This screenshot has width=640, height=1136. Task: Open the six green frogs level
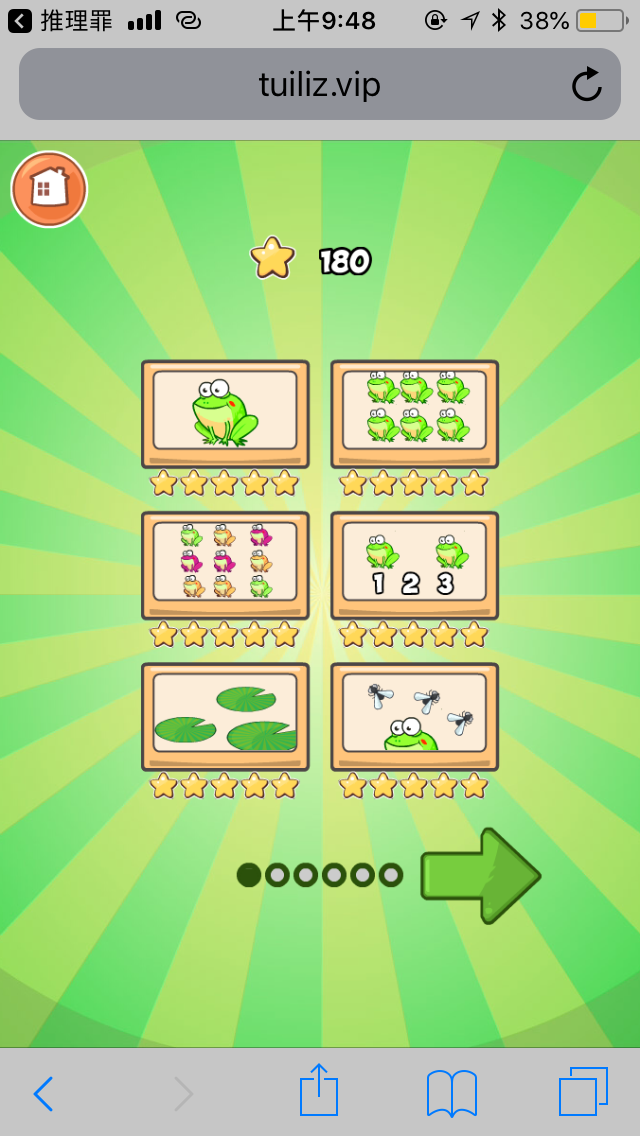click(414, 412)
